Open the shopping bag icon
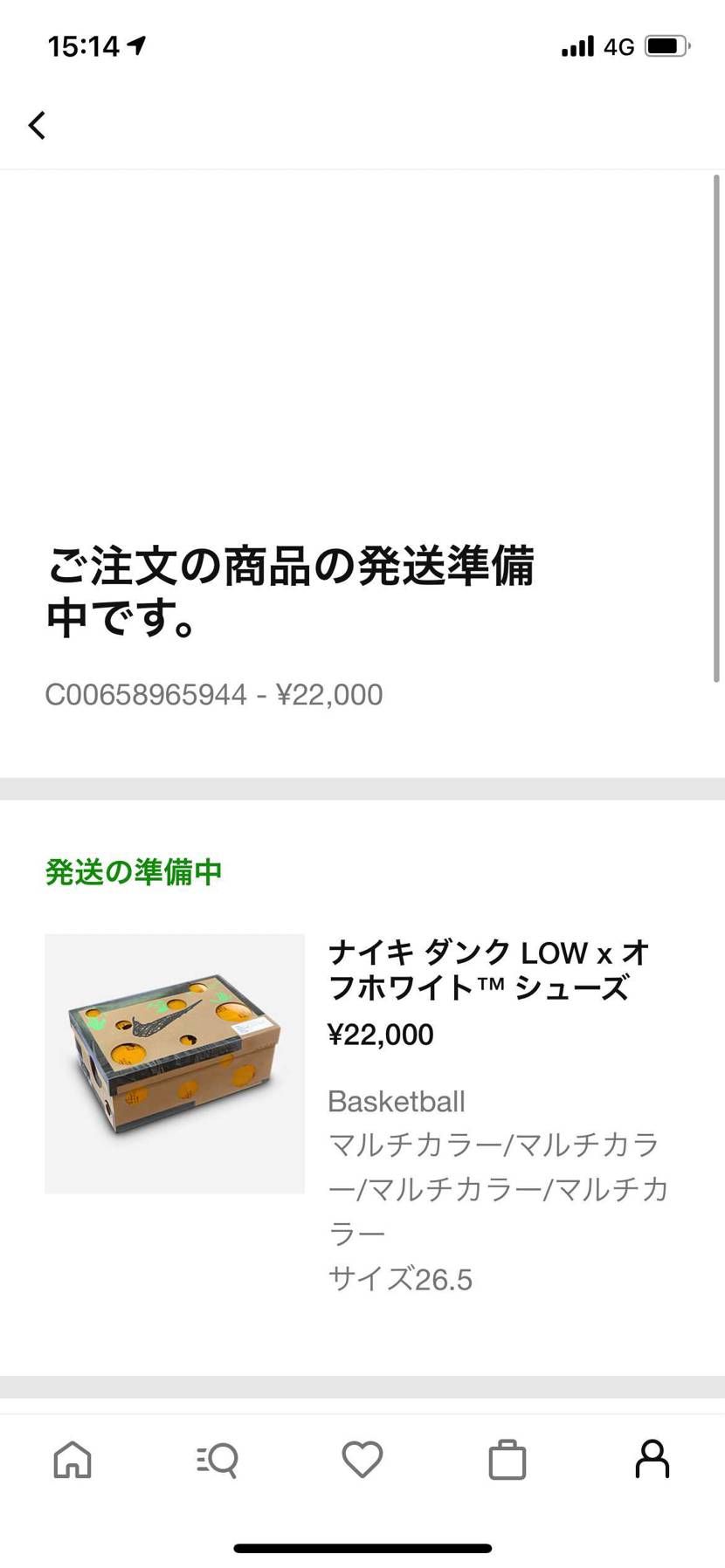 coord(507,1457)
